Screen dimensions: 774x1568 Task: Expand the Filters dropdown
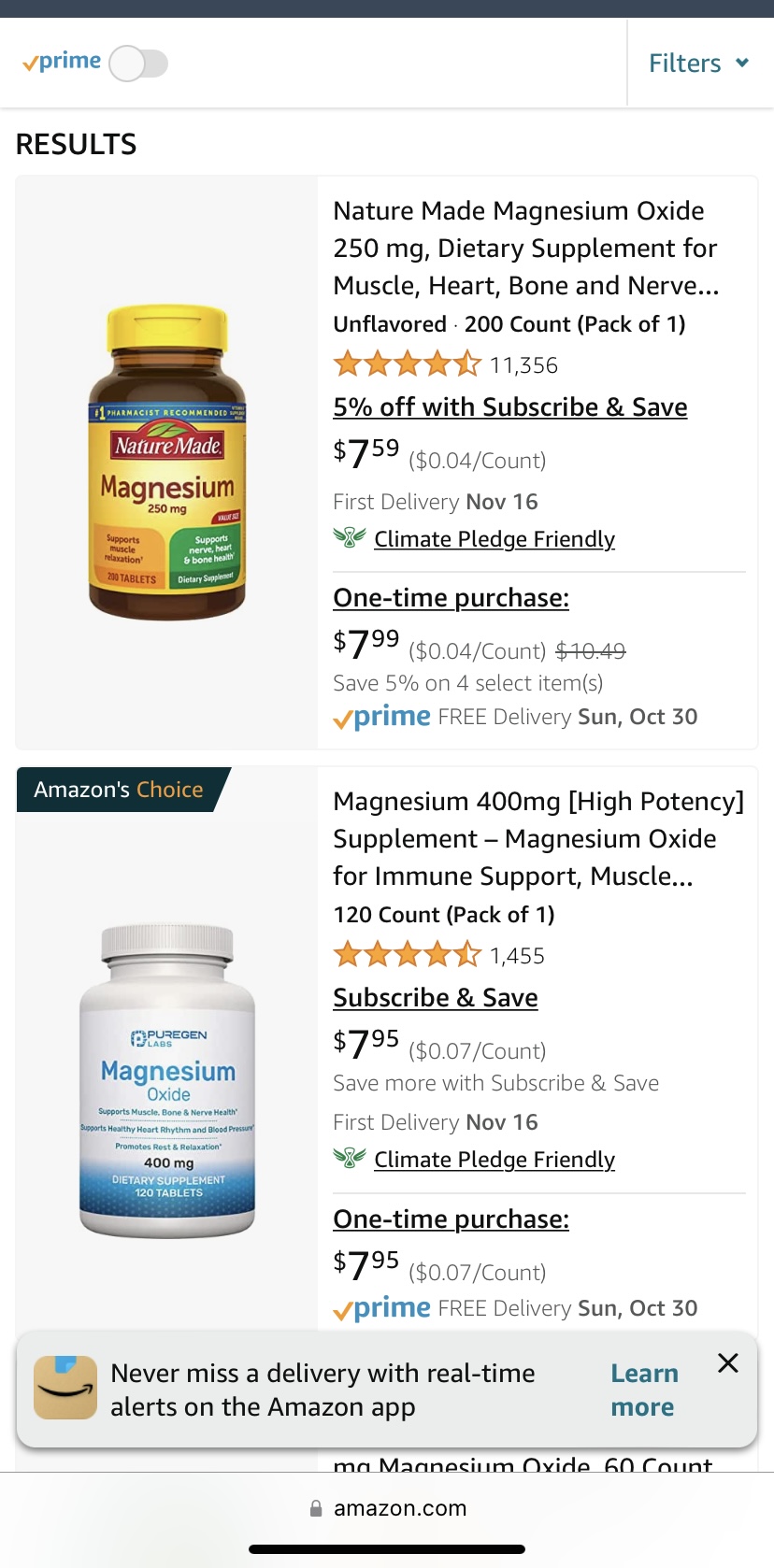tap(699, 64)
